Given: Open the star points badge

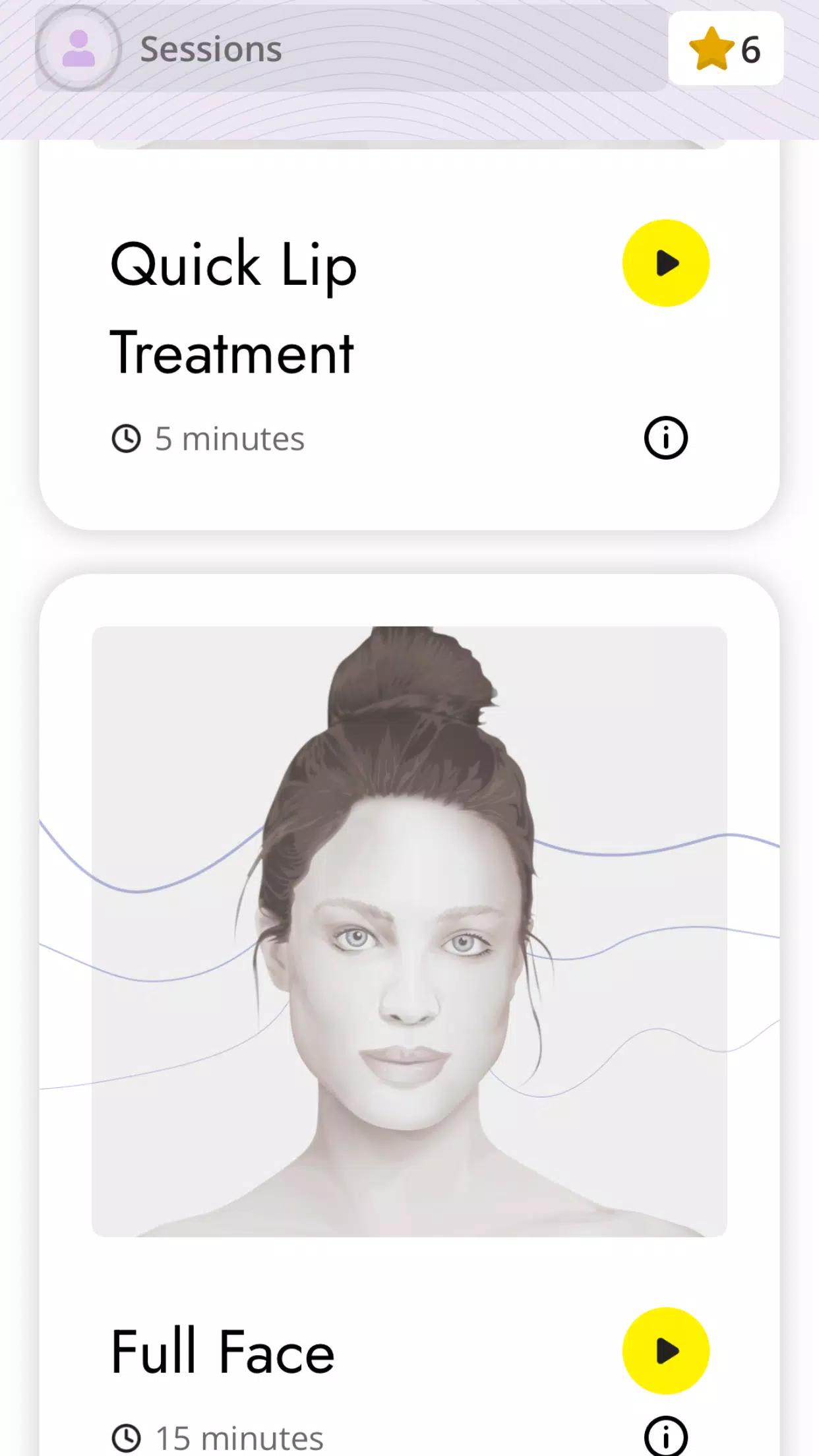Looking at the screenshot, I should (725, 49).
